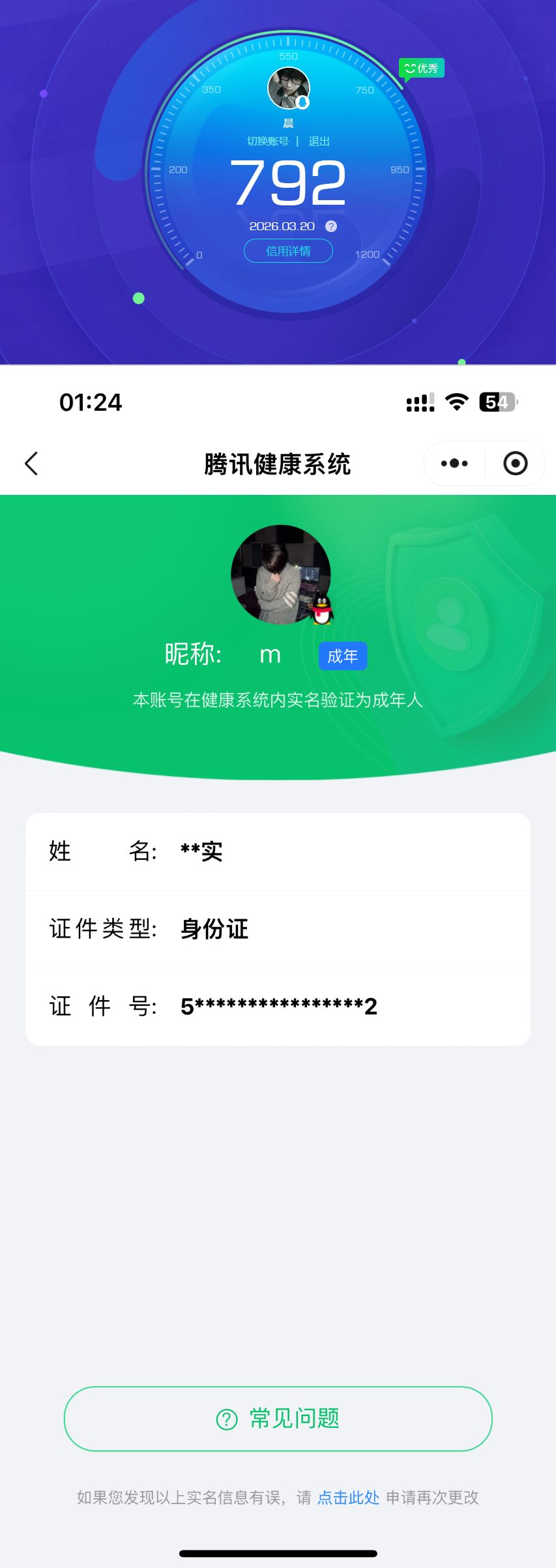This screenshot has height=1568, width=556.
Task: Tap the back arrow on 腾讯健康系统 page
Action: tap(31, 464)
